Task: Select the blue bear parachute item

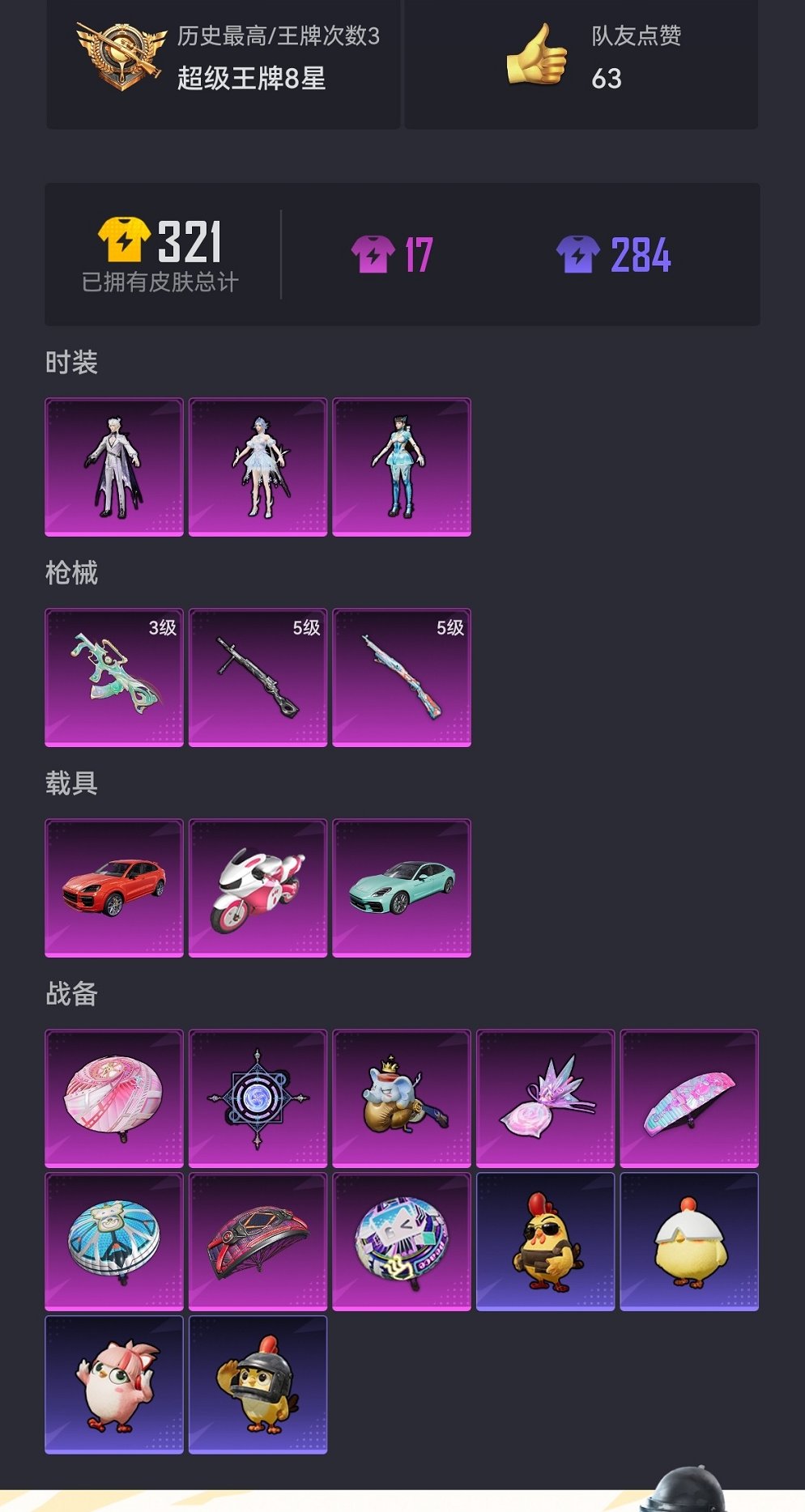Action: (x=114, y=1242)
